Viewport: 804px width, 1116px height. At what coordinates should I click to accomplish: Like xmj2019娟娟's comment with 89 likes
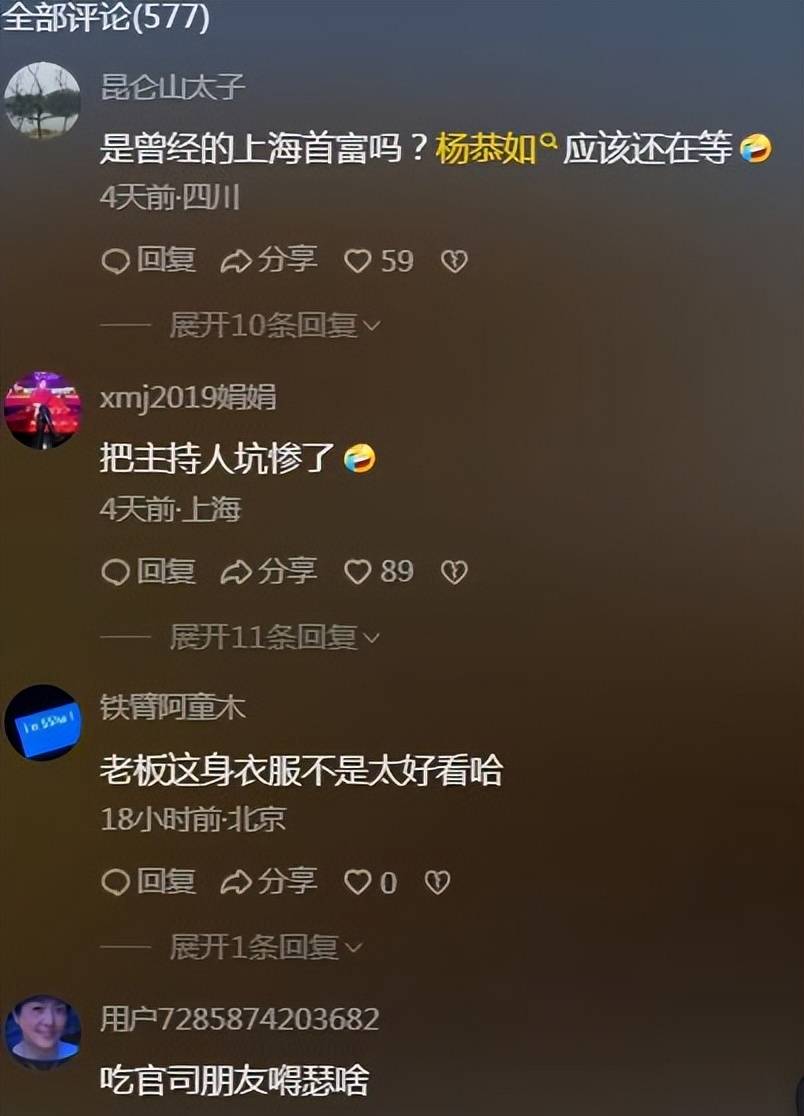(378, 572)
